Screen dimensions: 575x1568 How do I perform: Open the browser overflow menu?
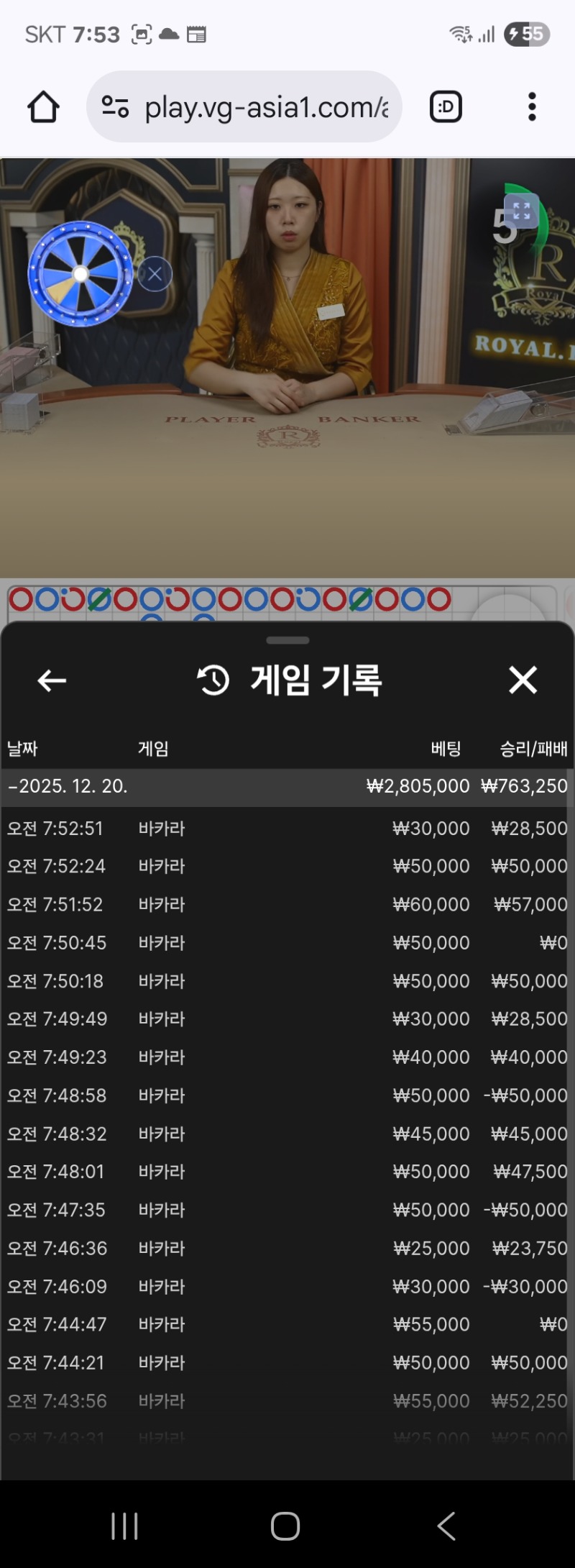532,107
